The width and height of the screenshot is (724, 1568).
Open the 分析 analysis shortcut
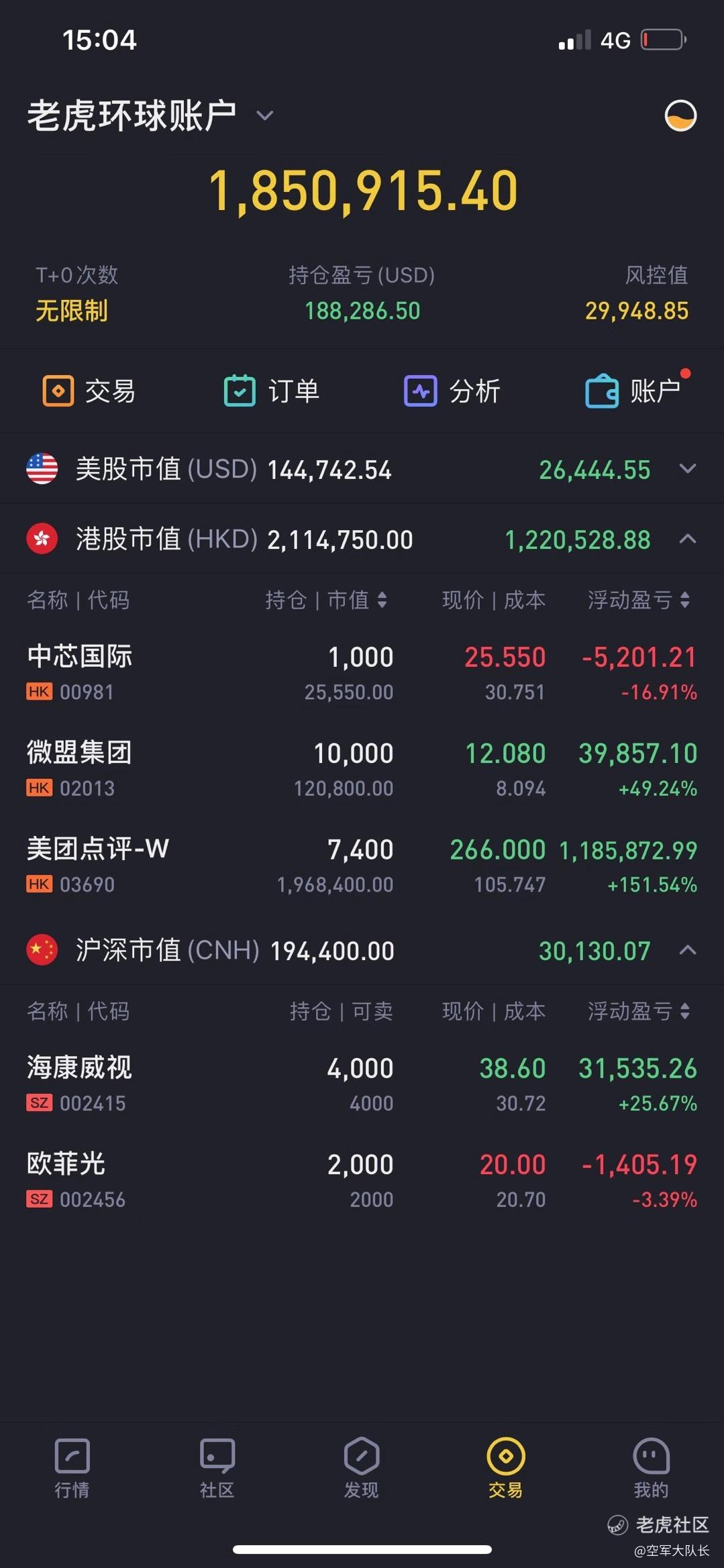click(x=452, y=391)
